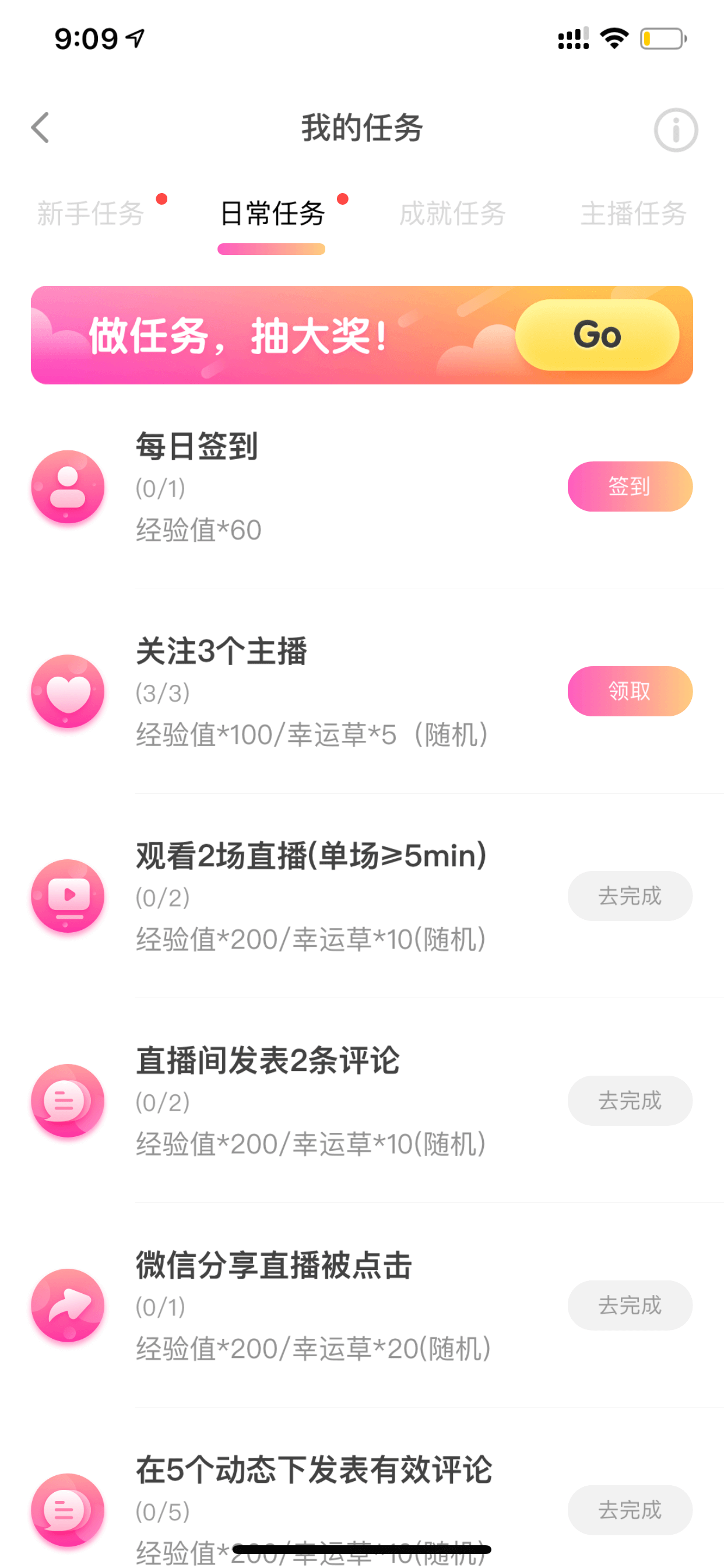Claim reward with 领取 for 关注3个主播

pyautogui.click(x=630, y=691)
